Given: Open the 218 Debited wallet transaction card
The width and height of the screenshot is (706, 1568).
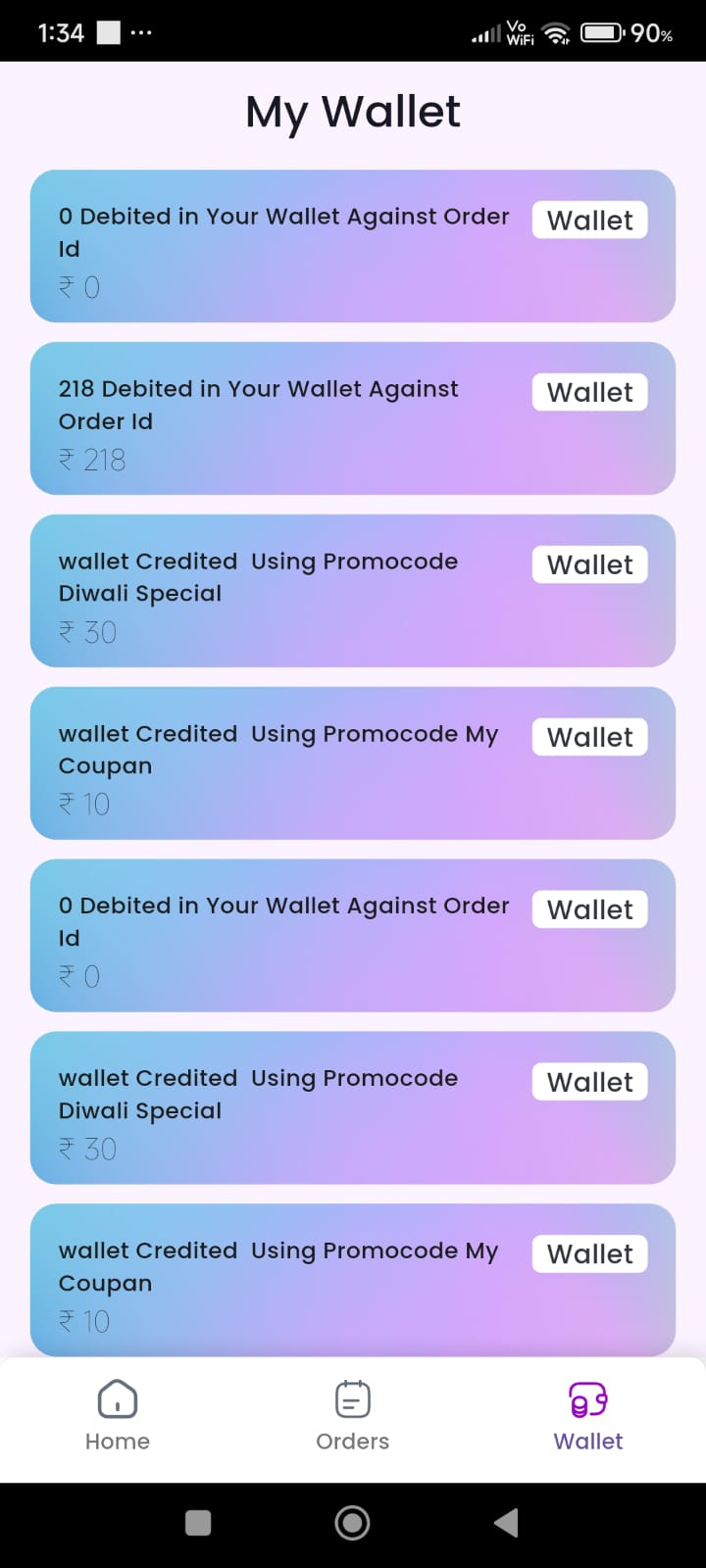Looking at the screenshot, I should [353, 418].
